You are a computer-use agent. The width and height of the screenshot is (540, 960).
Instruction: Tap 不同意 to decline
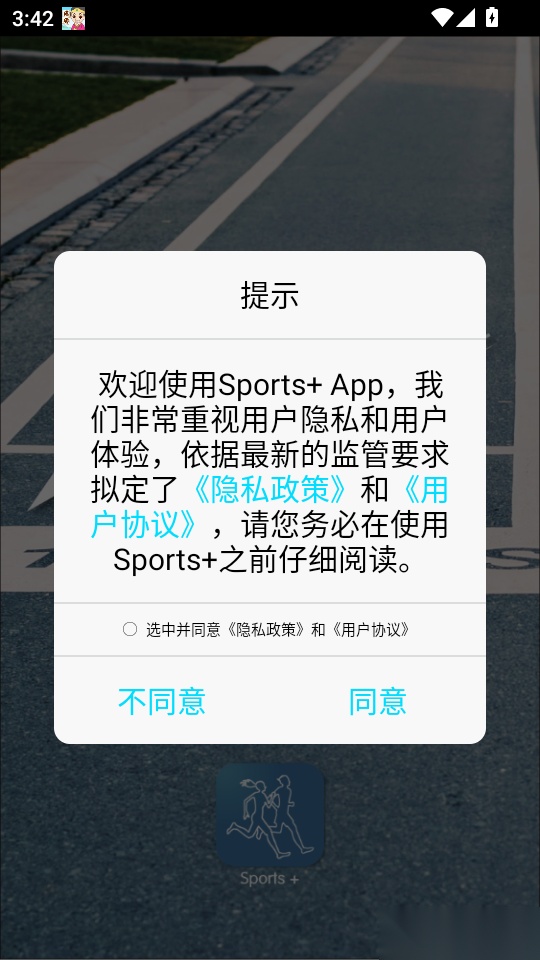(162, 702)
